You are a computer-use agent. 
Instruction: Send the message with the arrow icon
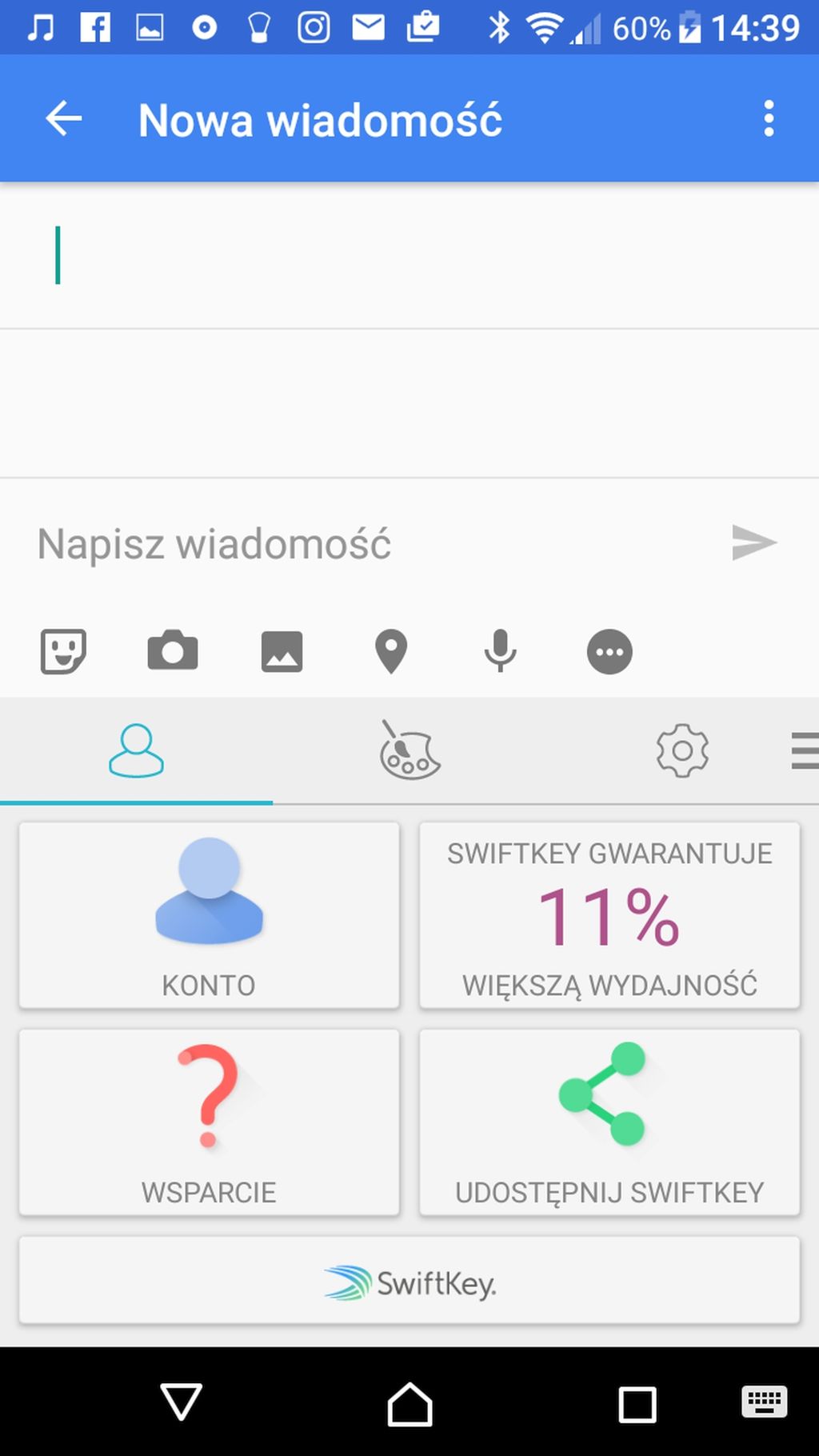click(x=754, y=543)
